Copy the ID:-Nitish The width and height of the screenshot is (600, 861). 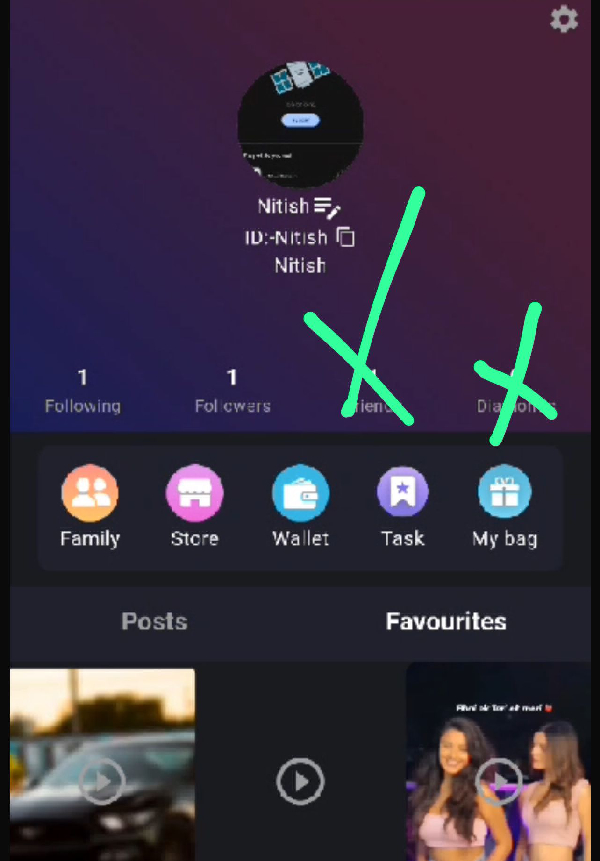(x=346, y=237)
